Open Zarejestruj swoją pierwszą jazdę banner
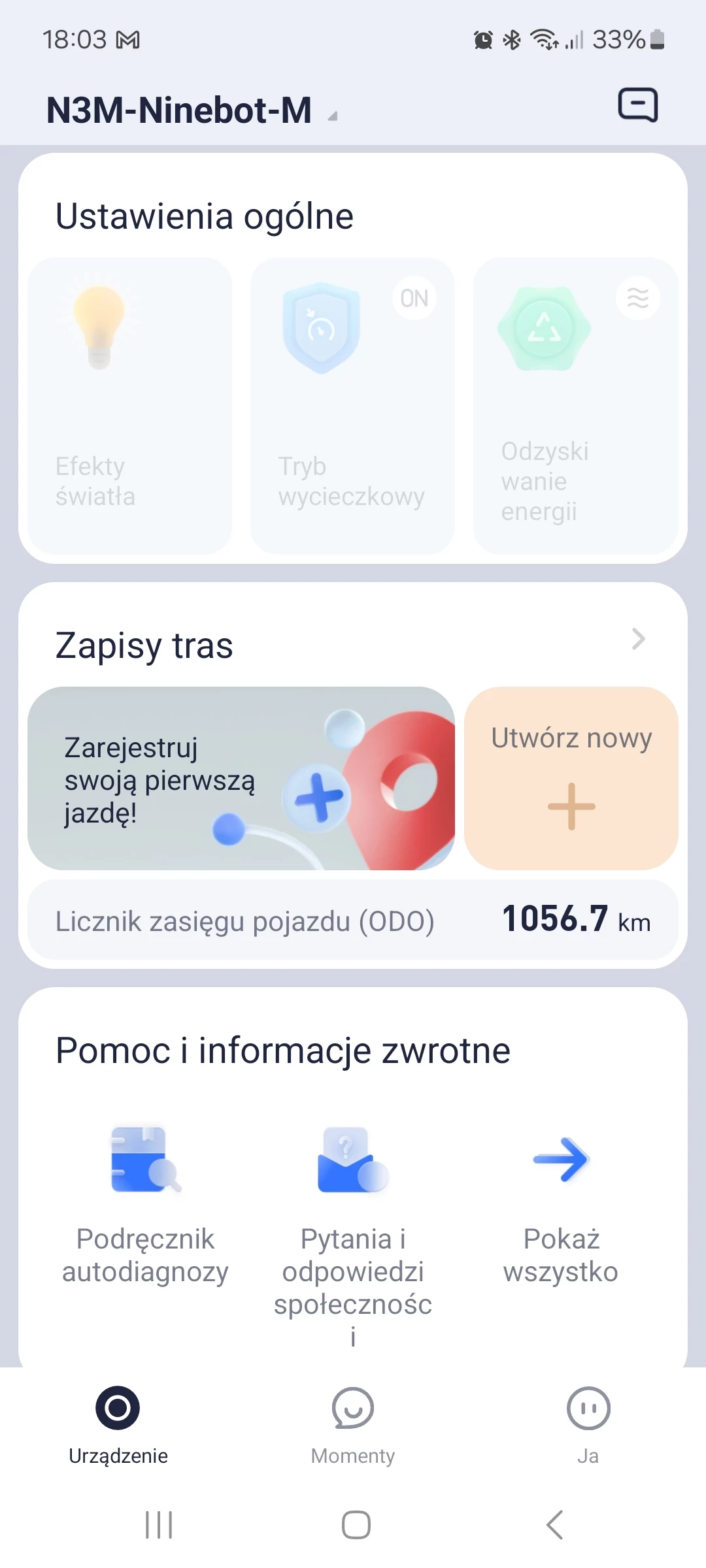The height and width of the screenshot is (1568, 706). pyautogui.click(x=242, y=779)
